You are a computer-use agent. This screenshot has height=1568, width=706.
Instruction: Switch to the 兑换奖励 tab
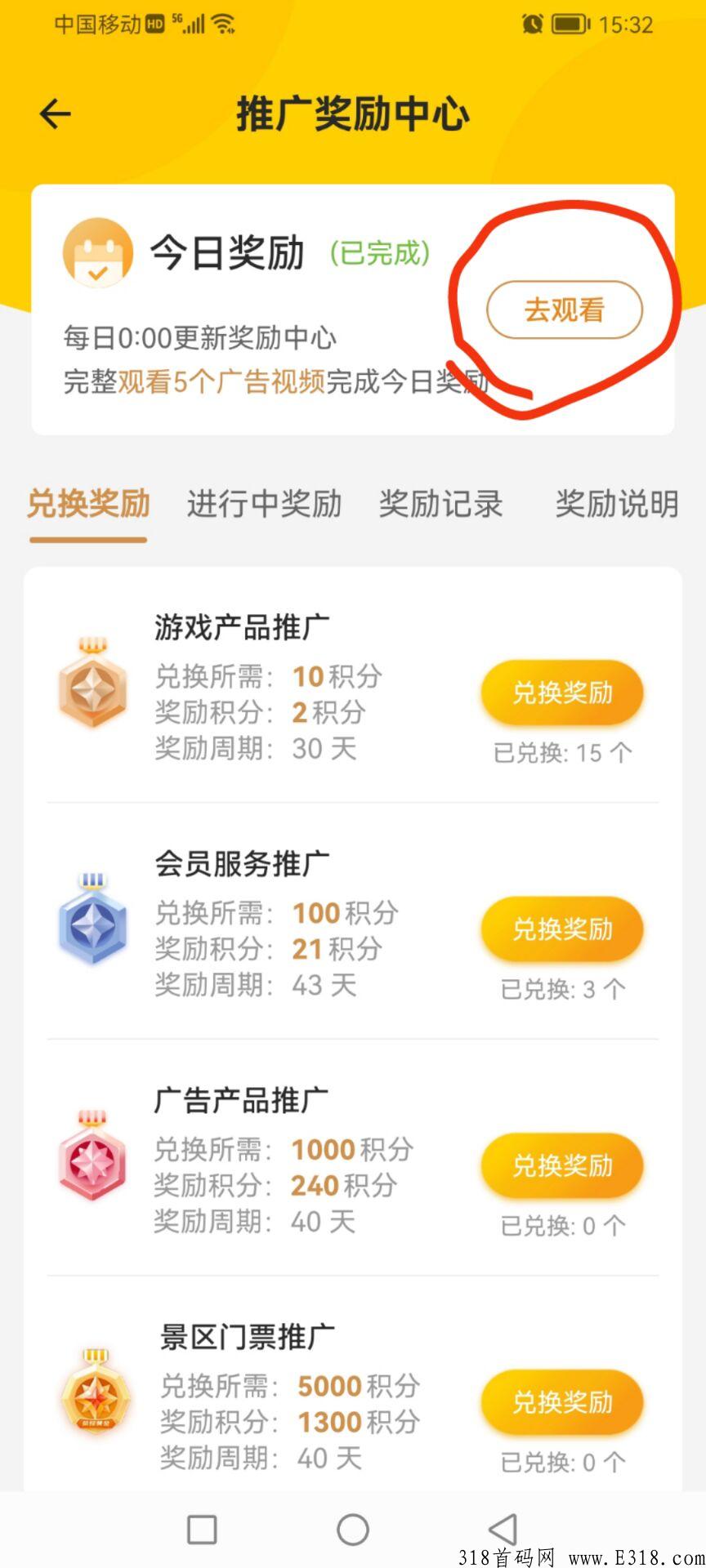88,504
